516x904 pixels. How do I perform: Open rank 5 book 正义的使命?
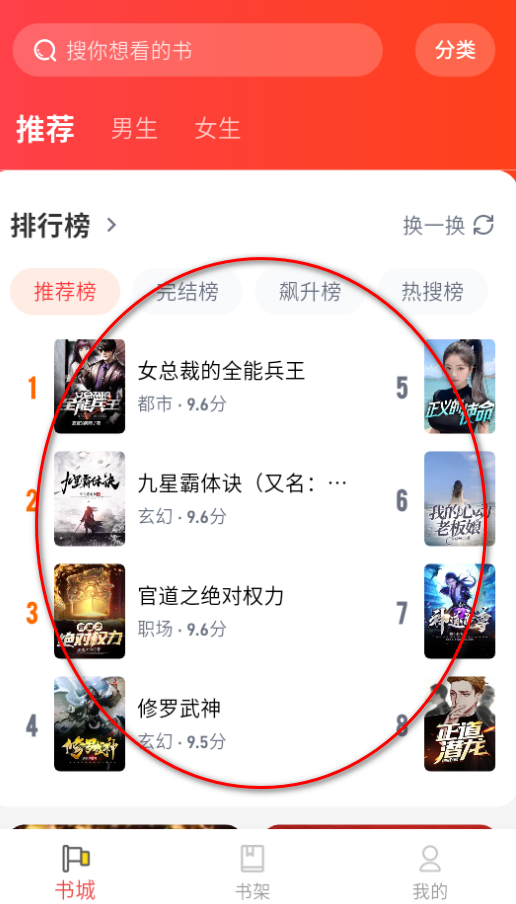(x=459, y=386)
